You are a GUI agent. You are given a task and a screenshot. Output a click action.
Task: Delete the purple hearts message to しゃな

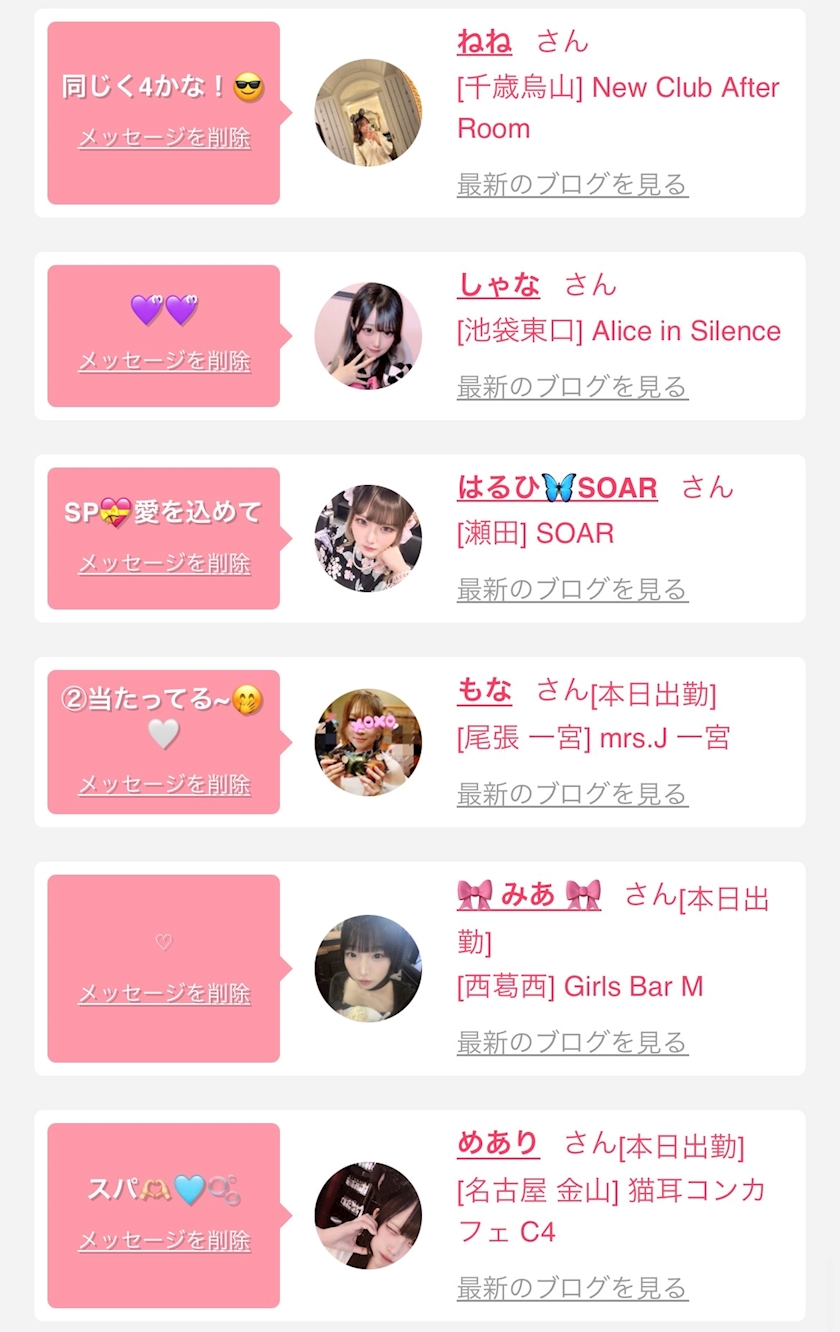[164, 361]
